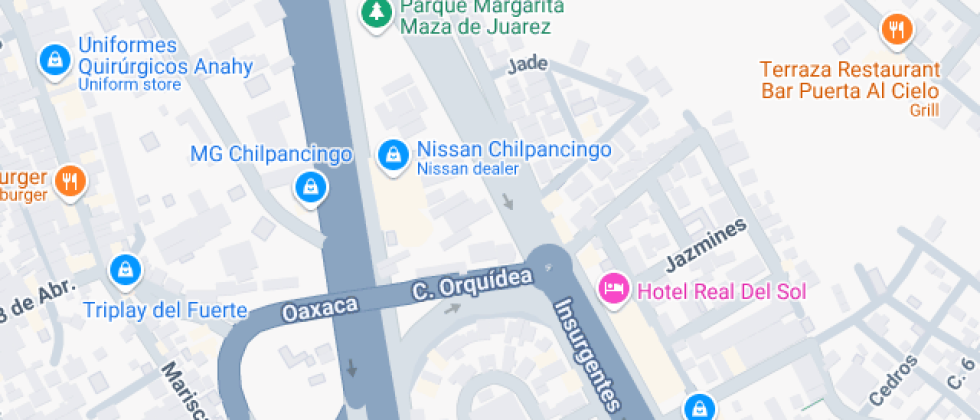Select the MG Chilpancingo map marker
The image size is (980, 420).
pyautogui.click(x=311, y=187)
